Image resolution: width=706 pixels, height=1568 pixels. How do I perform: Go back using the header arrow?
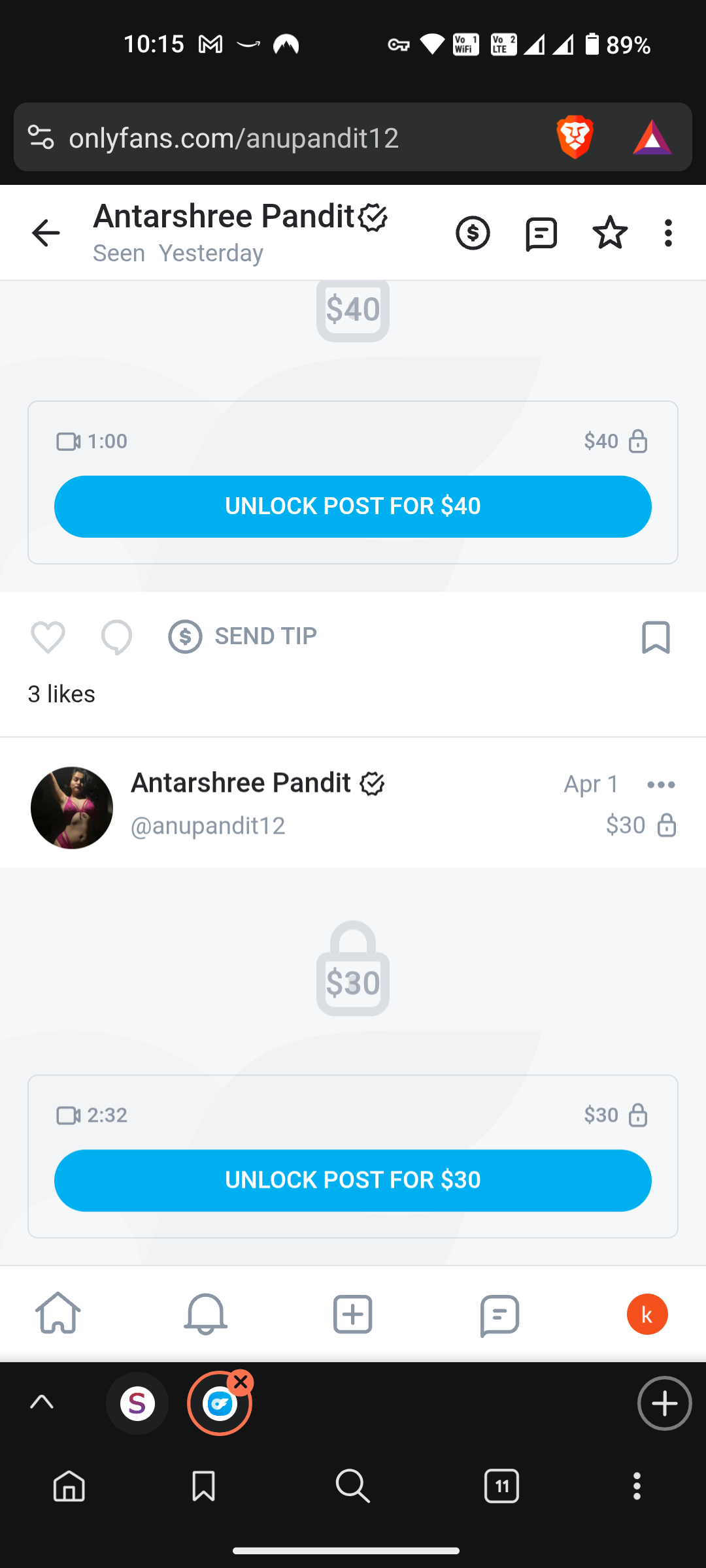[x=46, y=233]
